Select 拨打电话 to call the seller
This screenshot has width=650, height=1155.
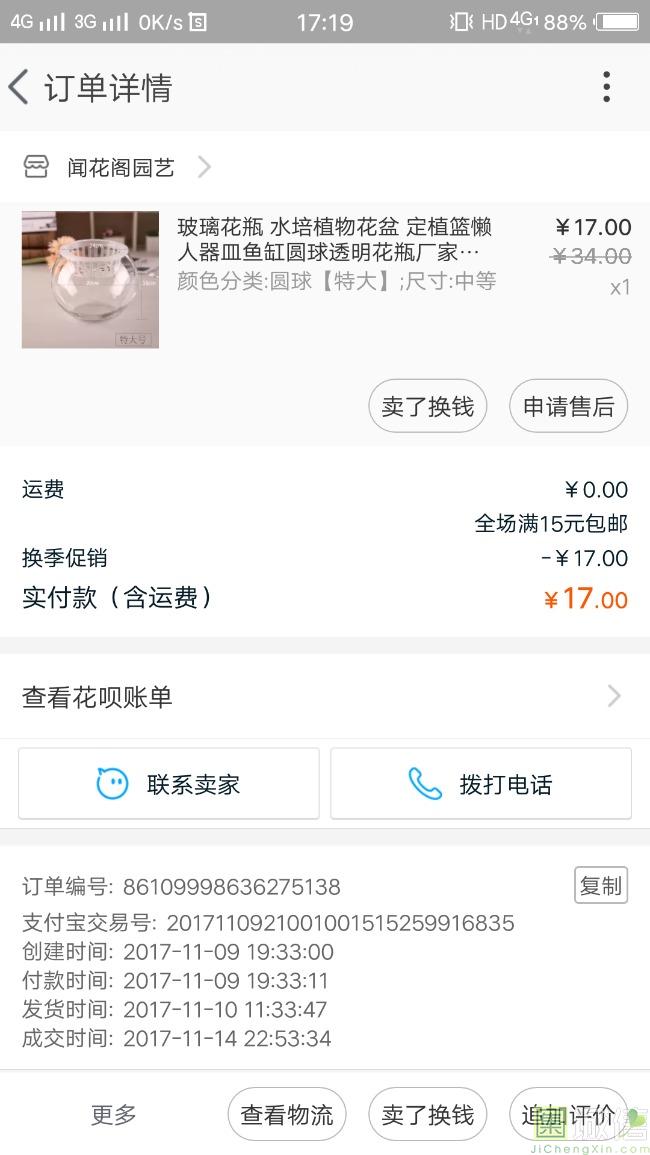481,784
